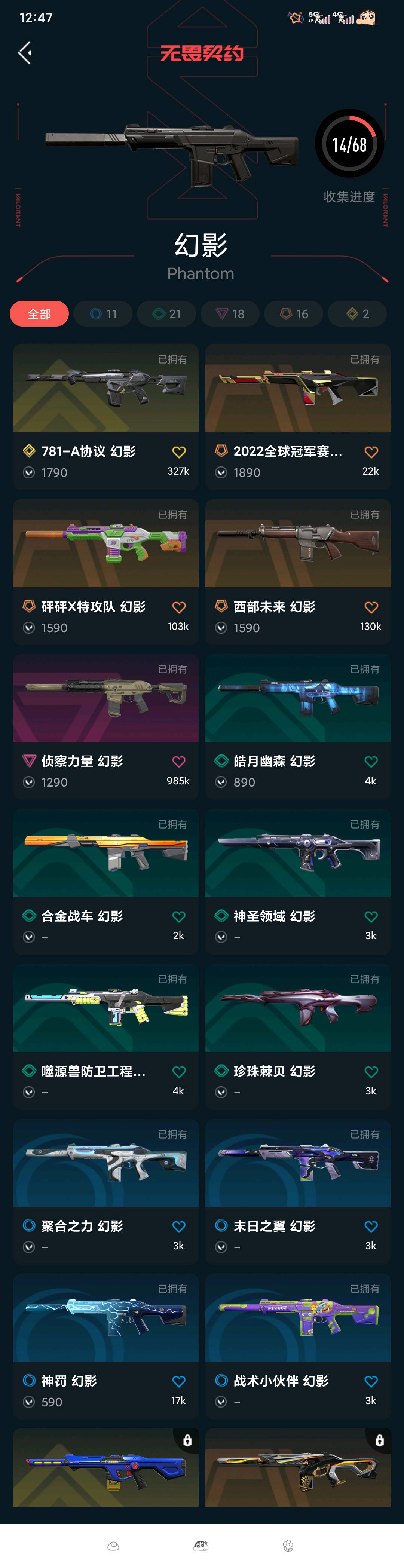Go back using the top-left arrow
The height and width of the screenshot is (1568, 404).
coord(25,53)
